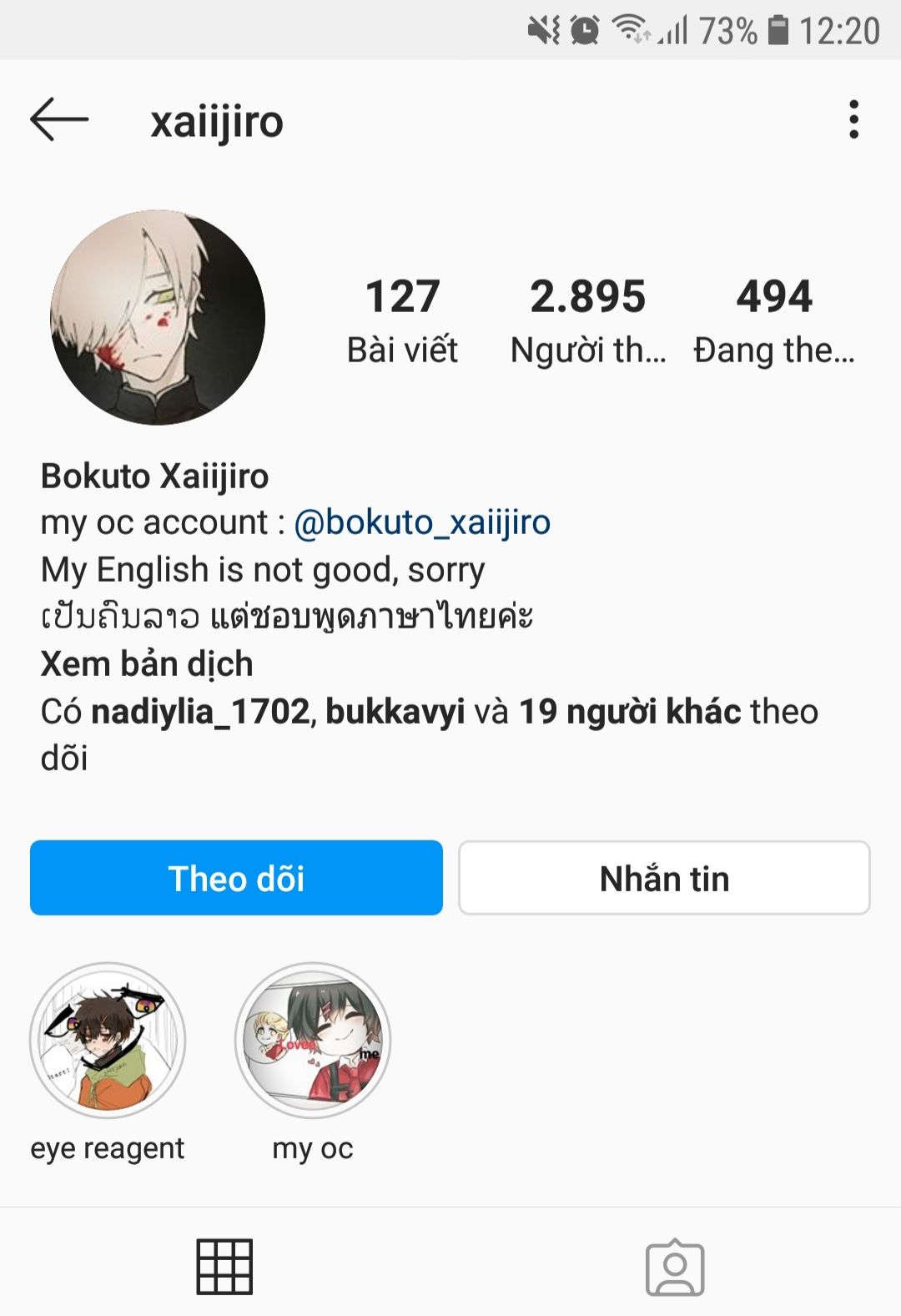Tap Xem bản dịch to translate bio
The image size is (901, 1316).
(147, 664)
